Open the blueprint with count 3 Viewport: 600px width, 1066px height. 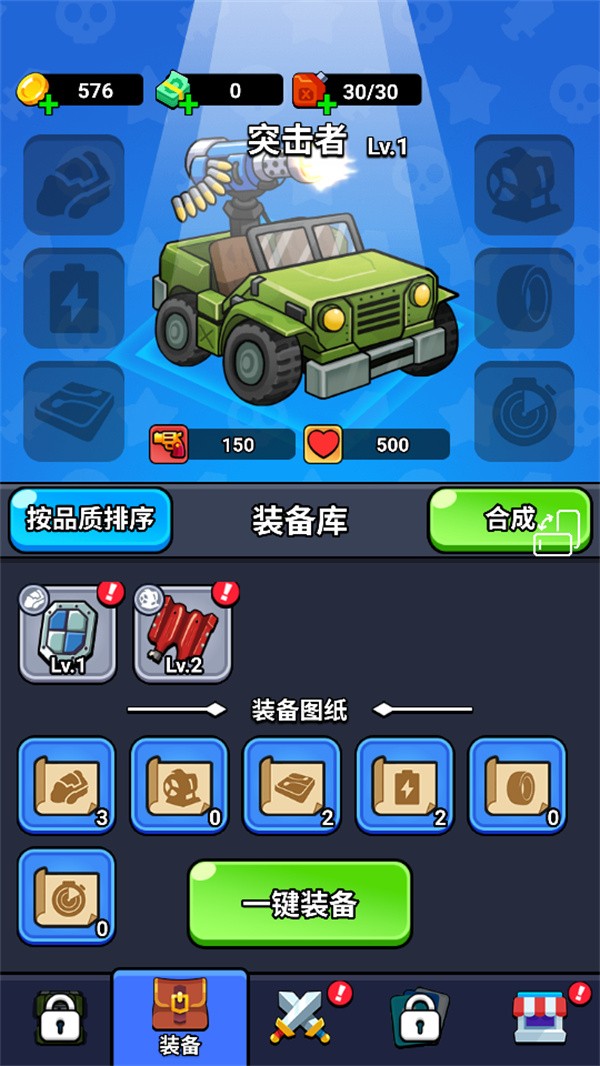68,786
